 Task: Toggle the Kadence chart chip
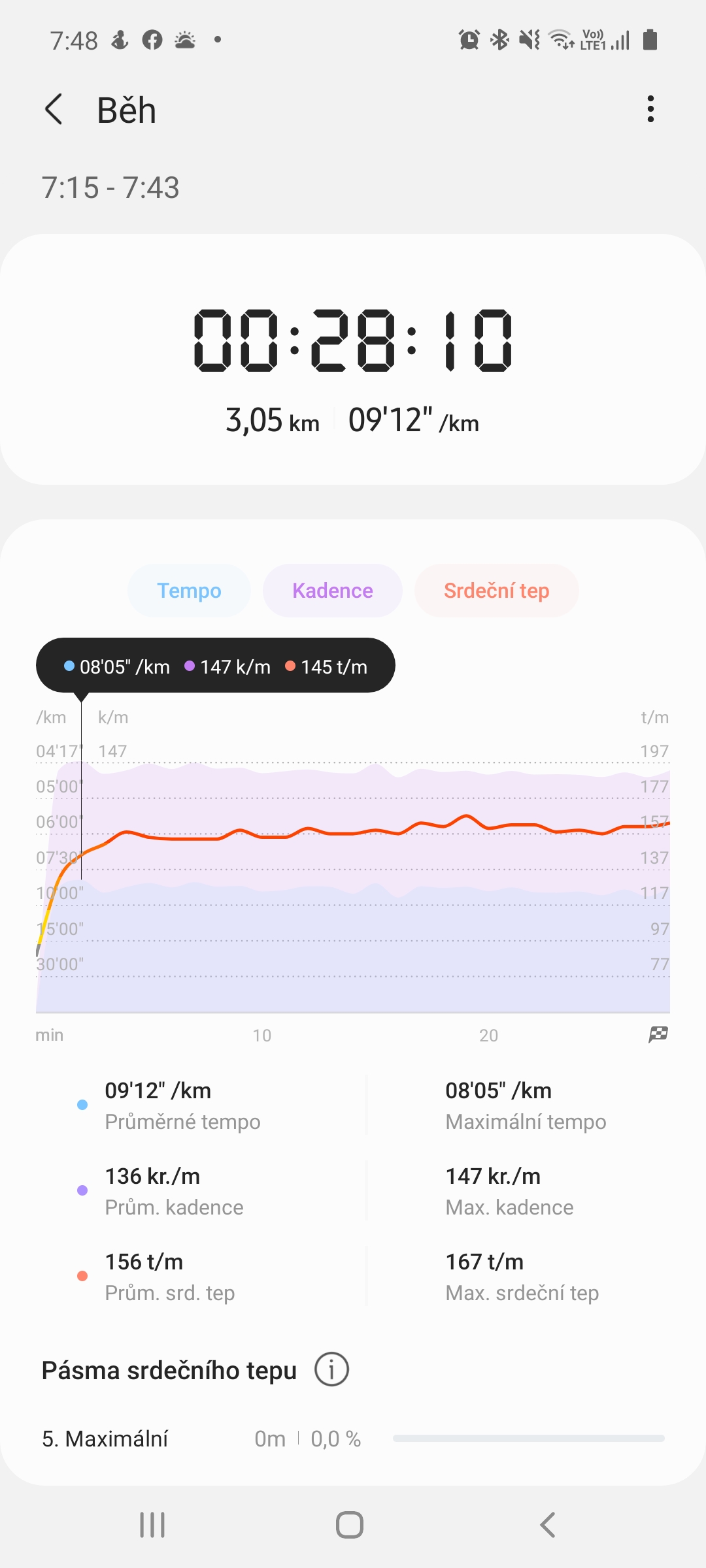point(332,591)
